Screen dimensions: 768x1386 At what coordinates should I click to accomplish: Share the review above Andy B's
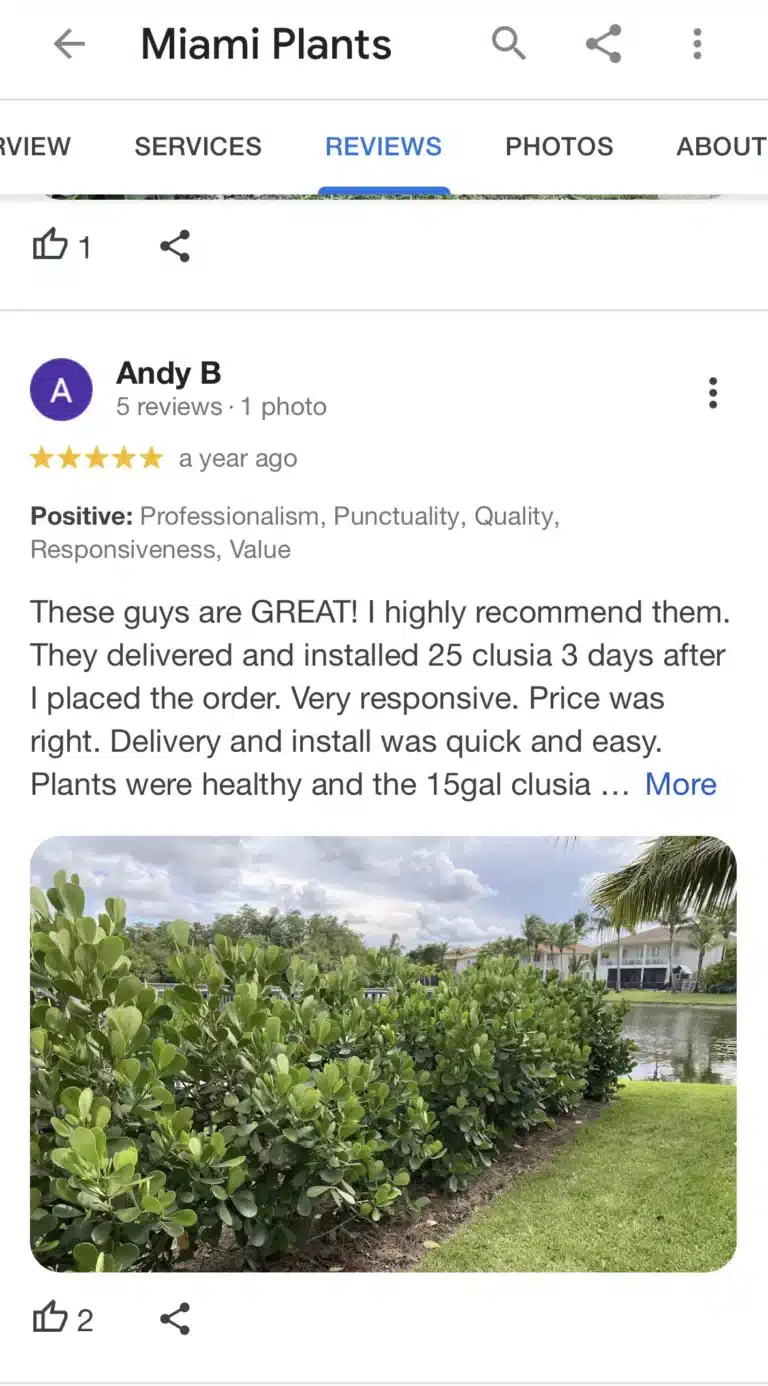pos(175,245)
